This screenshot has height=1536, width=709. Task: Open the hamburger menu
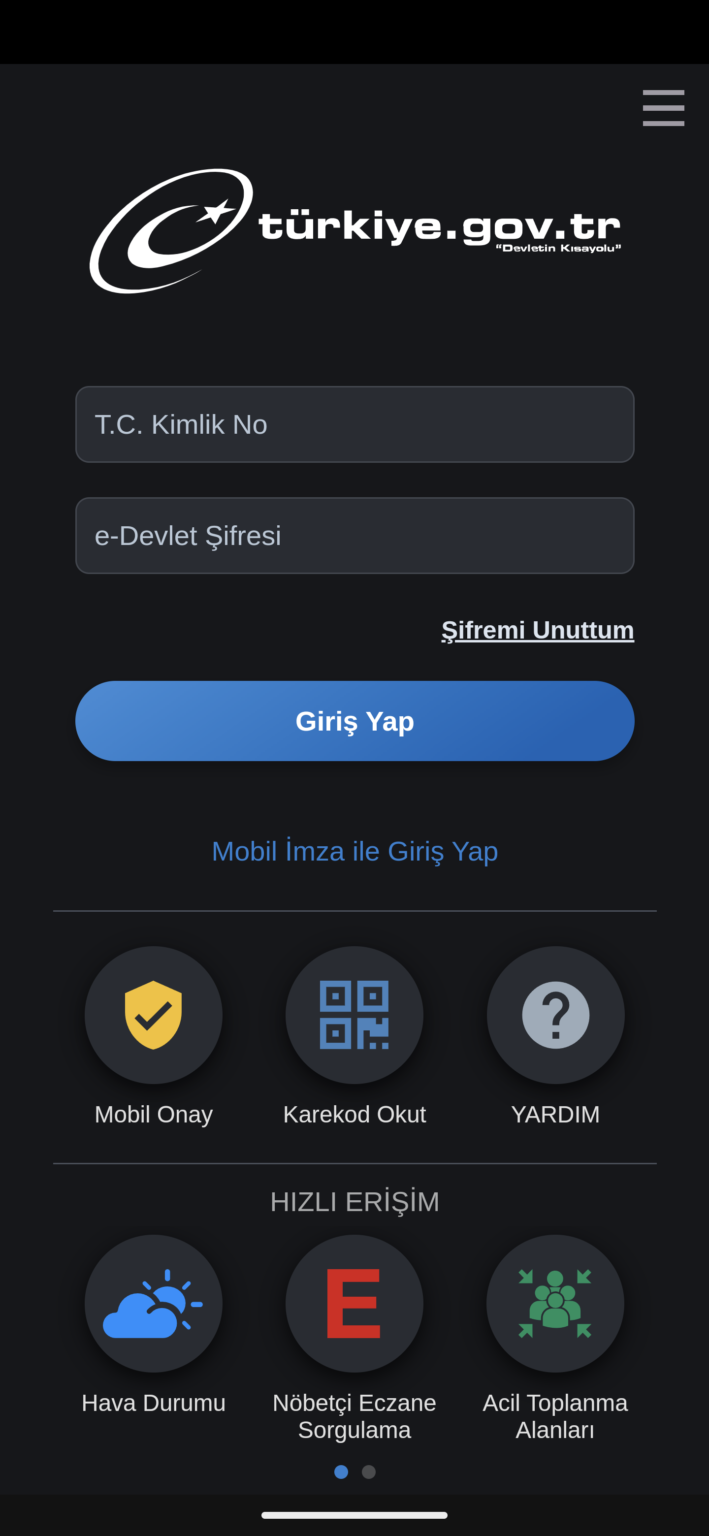coord(663,108)
